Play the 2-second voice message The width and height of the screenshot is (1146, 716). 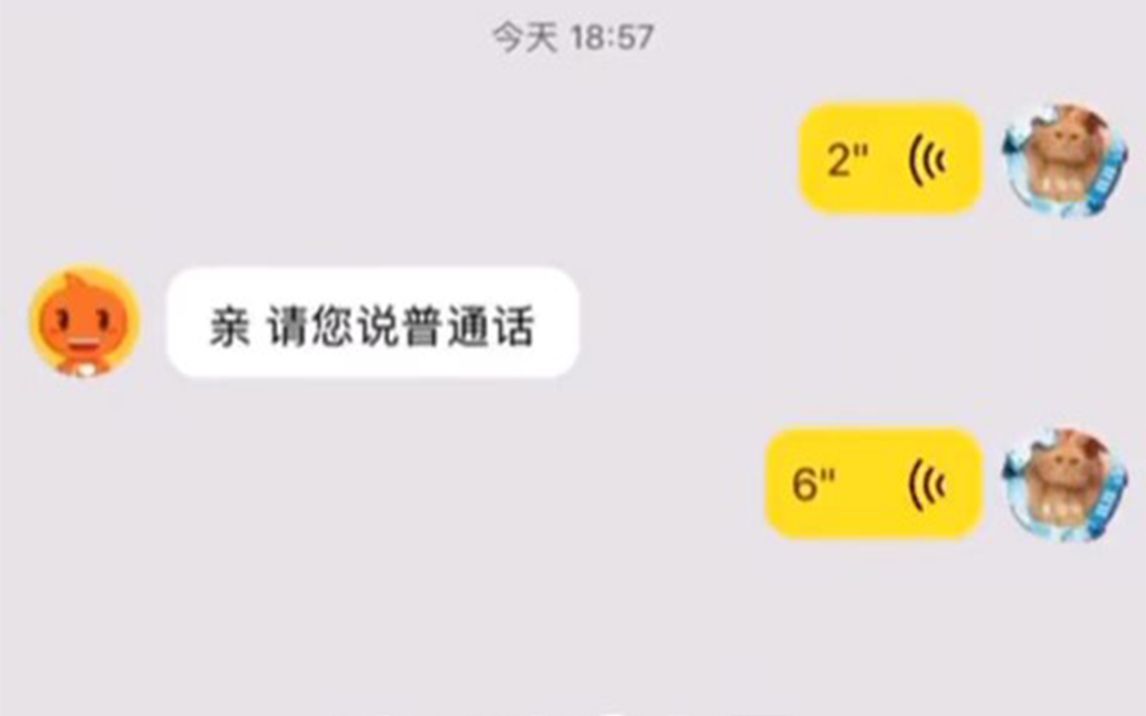pyautogui.click(x=888, y=159)
